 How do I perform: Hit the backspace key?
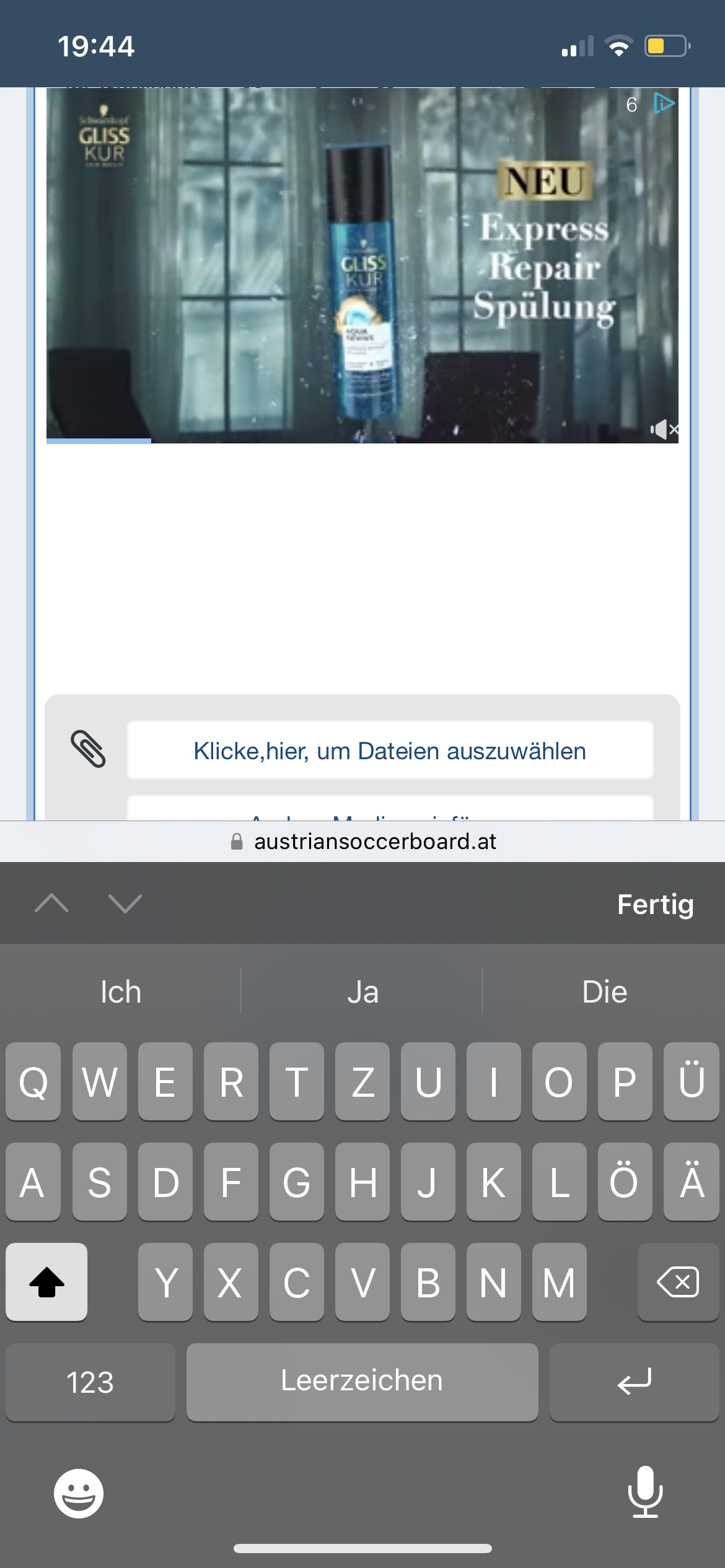coord(679,1282)
